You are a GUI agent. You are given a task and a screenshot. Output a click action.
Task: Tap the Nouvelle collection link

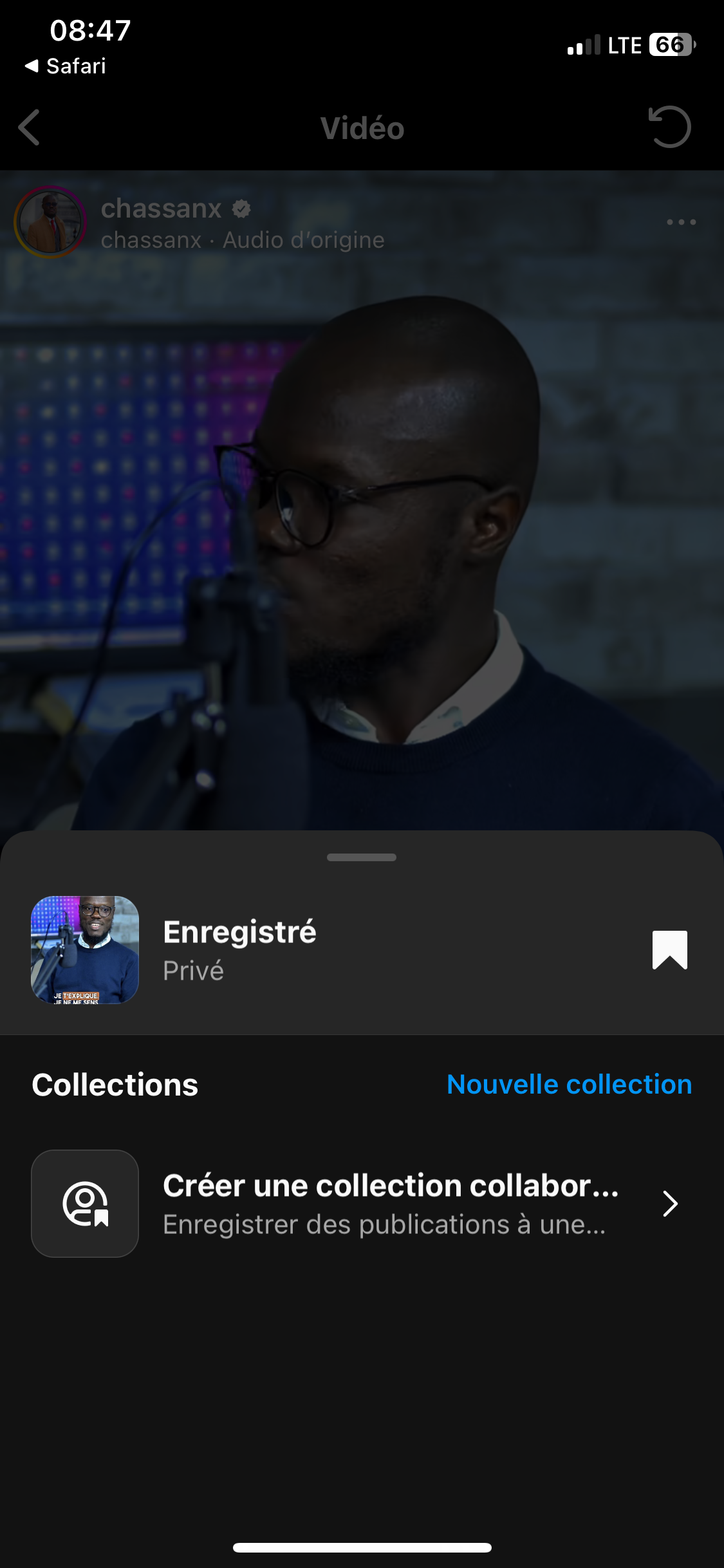click(x=569, y=1085)
